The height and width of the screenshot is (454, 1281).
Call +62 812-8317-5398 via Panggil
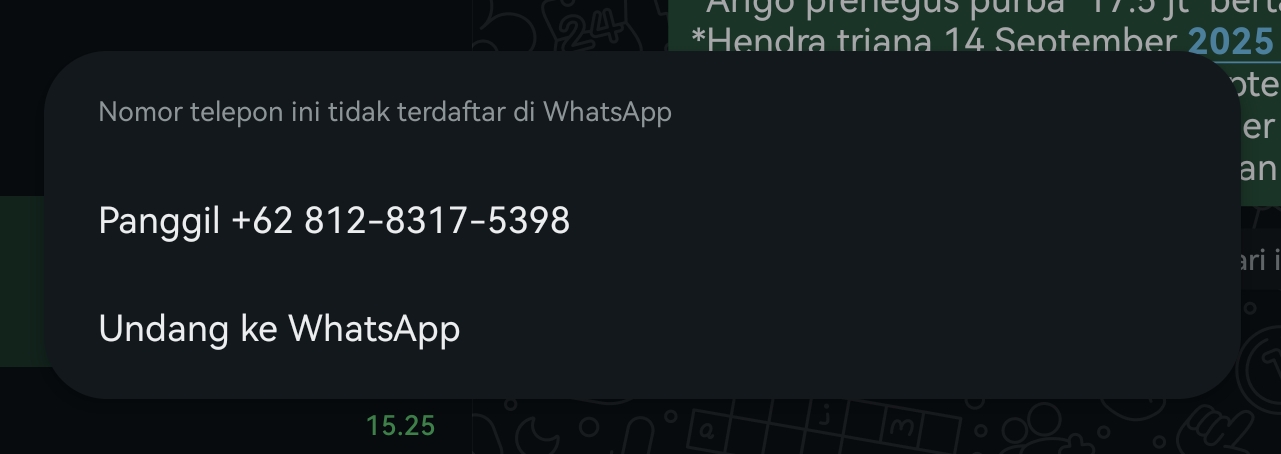click(x=334, y=220)
